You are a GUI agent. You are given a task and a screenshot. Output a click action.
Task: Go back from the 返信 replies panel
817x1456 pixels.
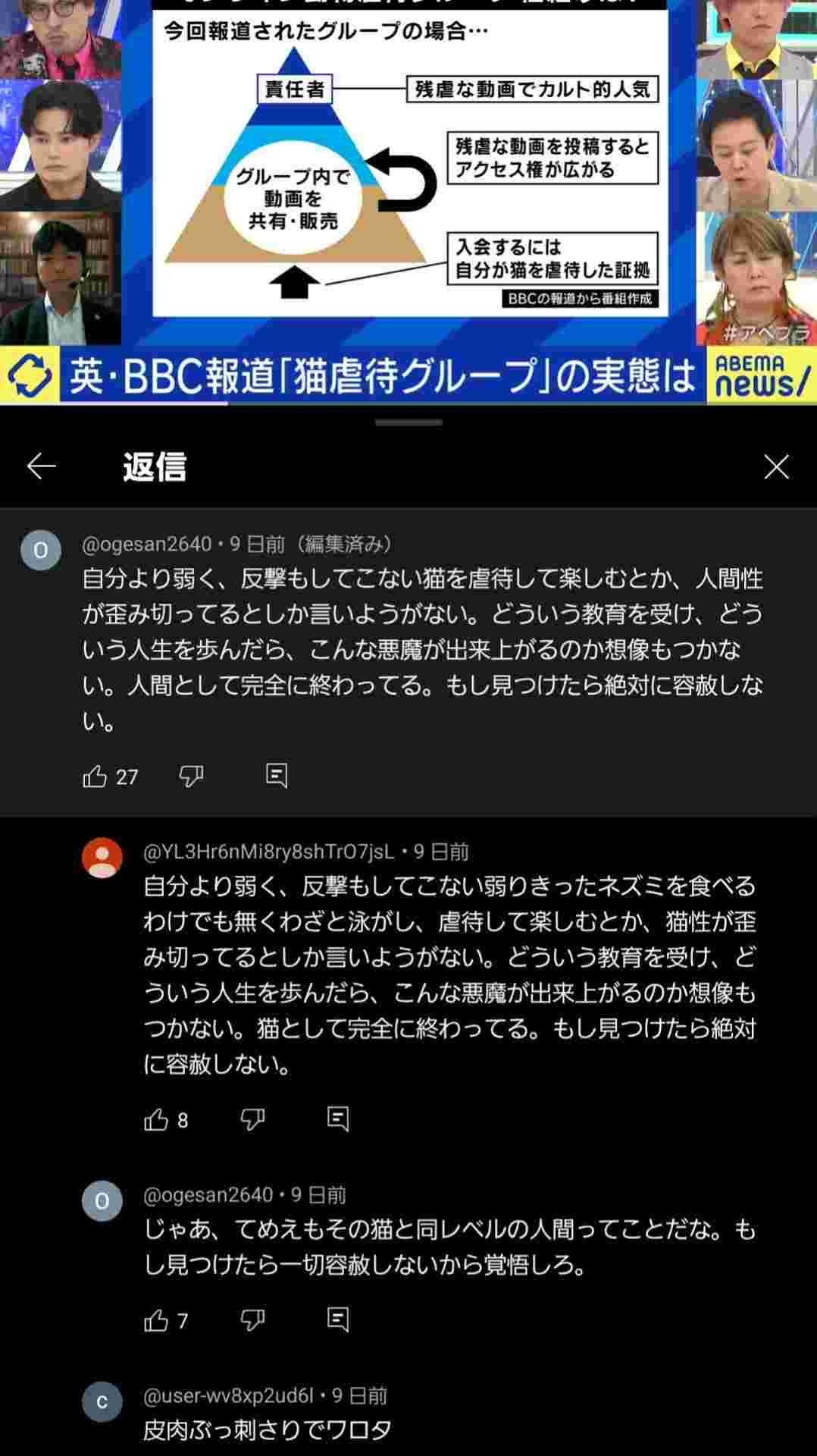pyautogui.click(x=41, y=466)
